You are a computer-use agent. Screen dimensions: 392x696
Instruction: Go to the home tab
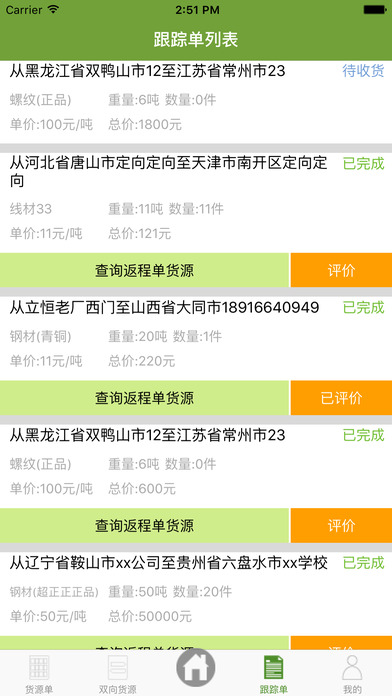click(x=196, y=668)
